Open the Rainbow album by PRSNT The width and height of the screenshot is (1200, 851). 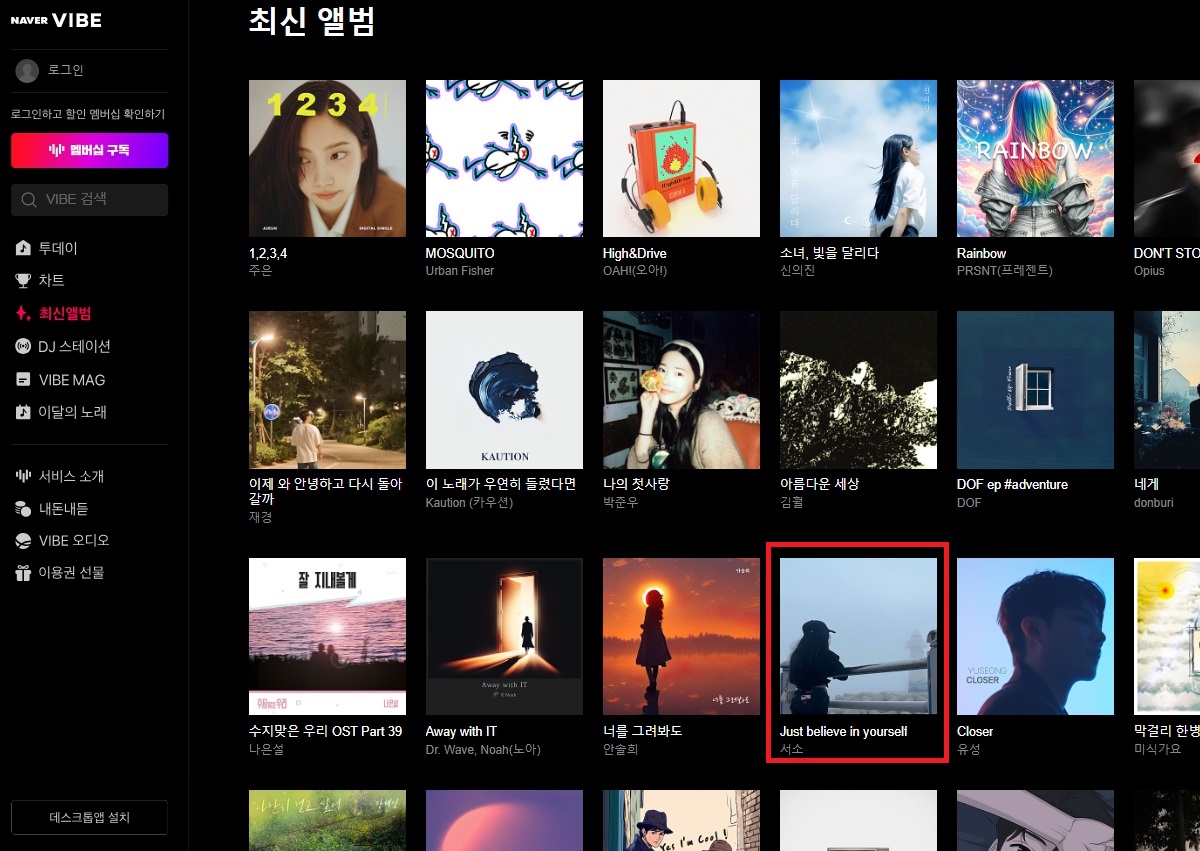(x=1035, y=158)
